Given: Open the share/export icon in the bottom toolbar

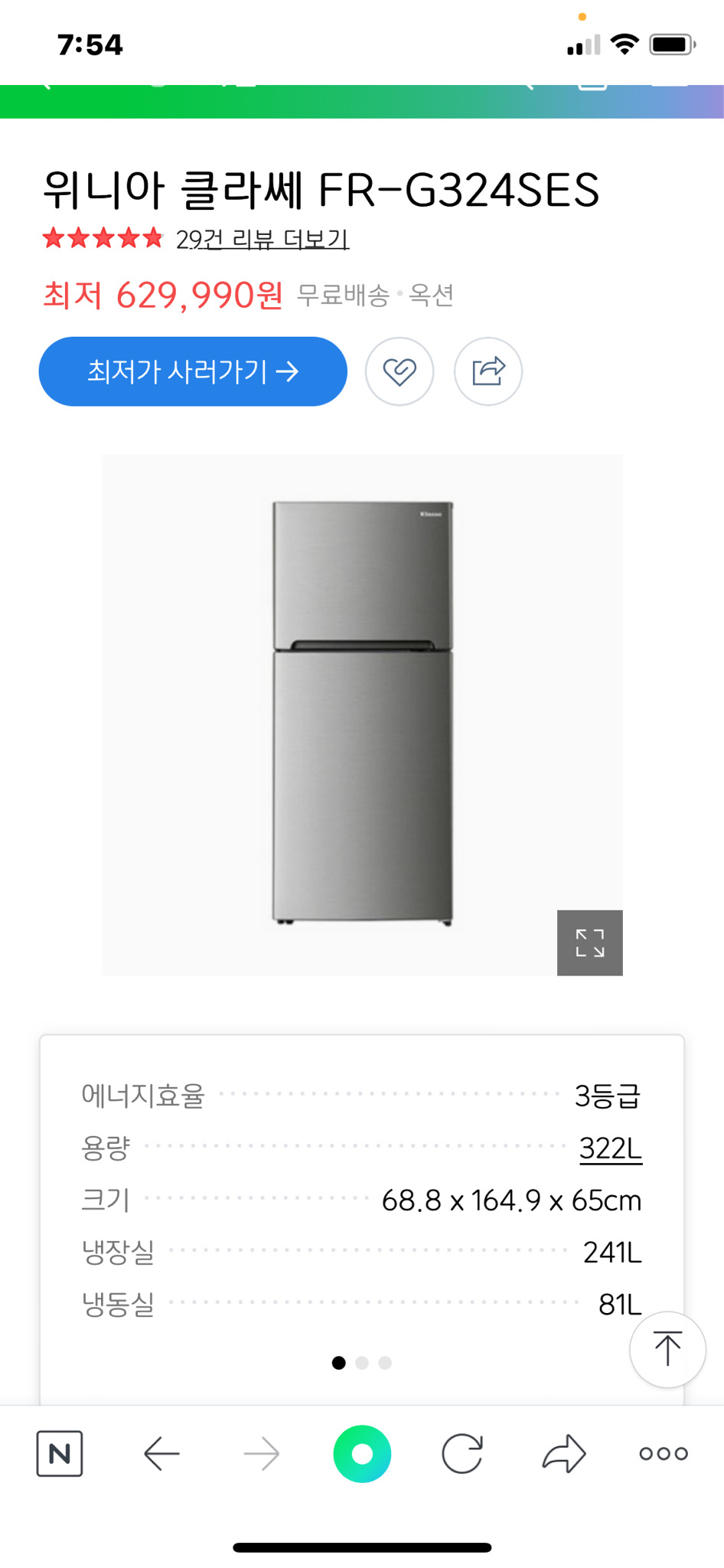Looking at the screenshot, I should tap(563, 1452).
